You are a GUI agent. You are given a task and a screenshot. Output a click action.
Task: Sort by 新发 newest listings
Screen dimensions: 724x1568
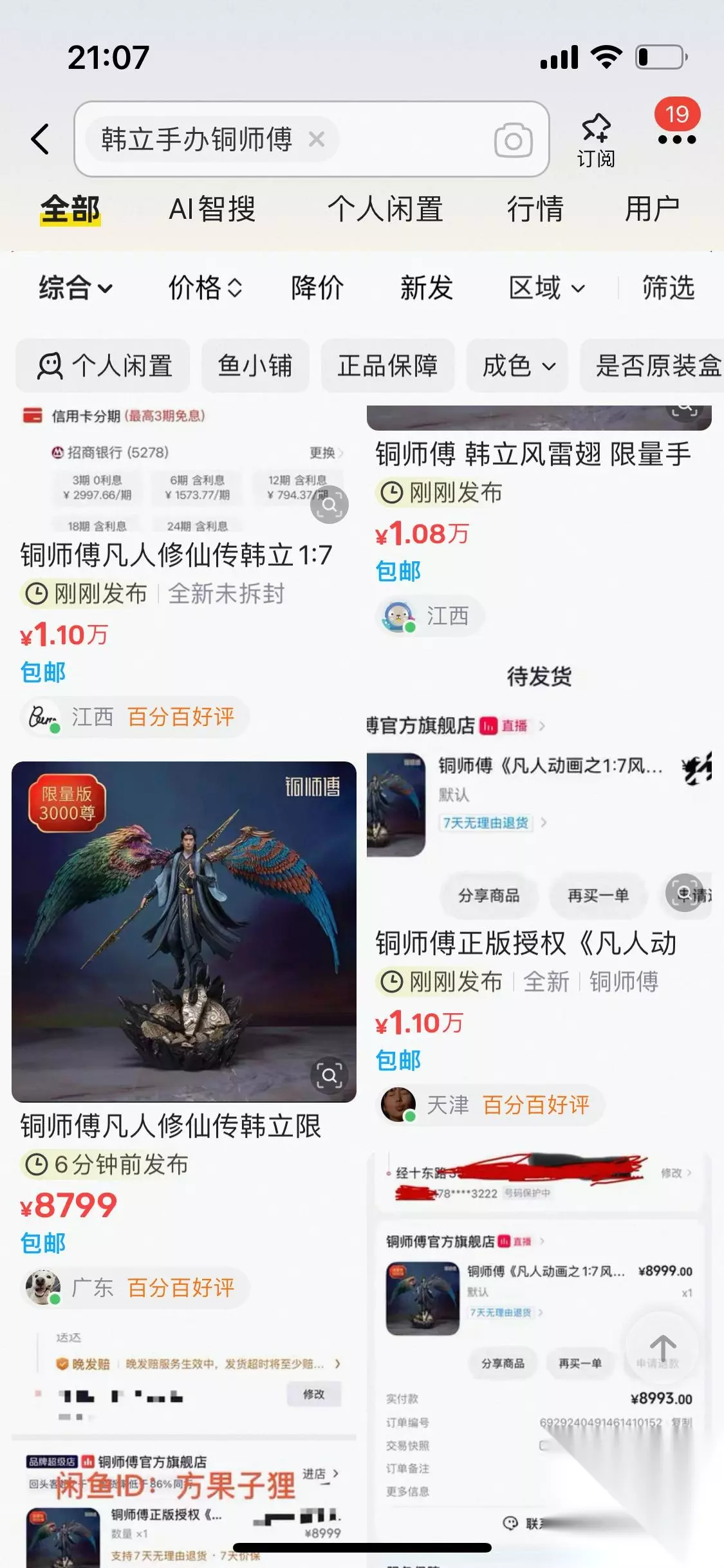(x=427, y=288)
